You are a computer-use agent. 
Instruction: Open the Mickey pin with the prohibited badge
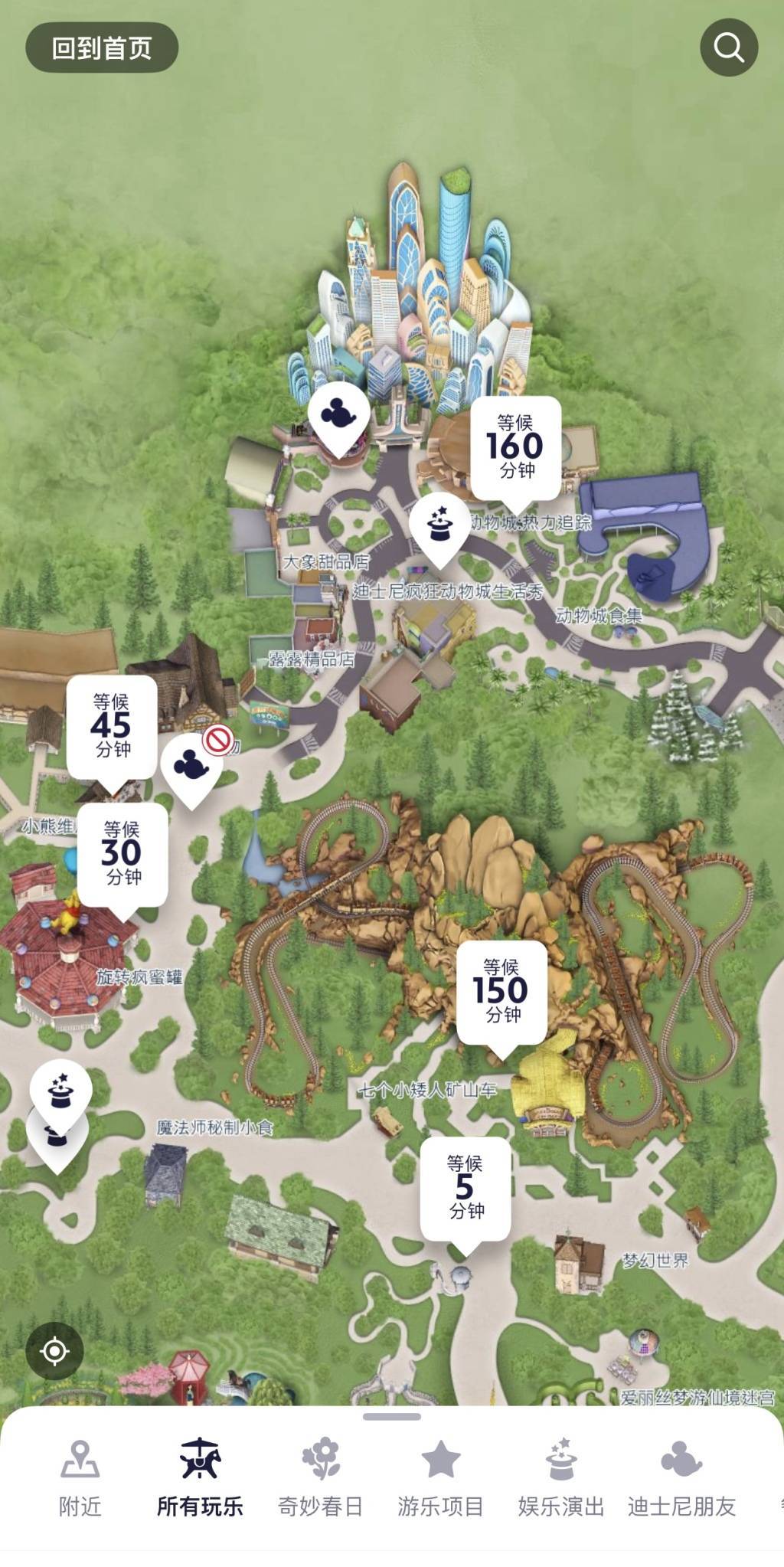(191, 764)
